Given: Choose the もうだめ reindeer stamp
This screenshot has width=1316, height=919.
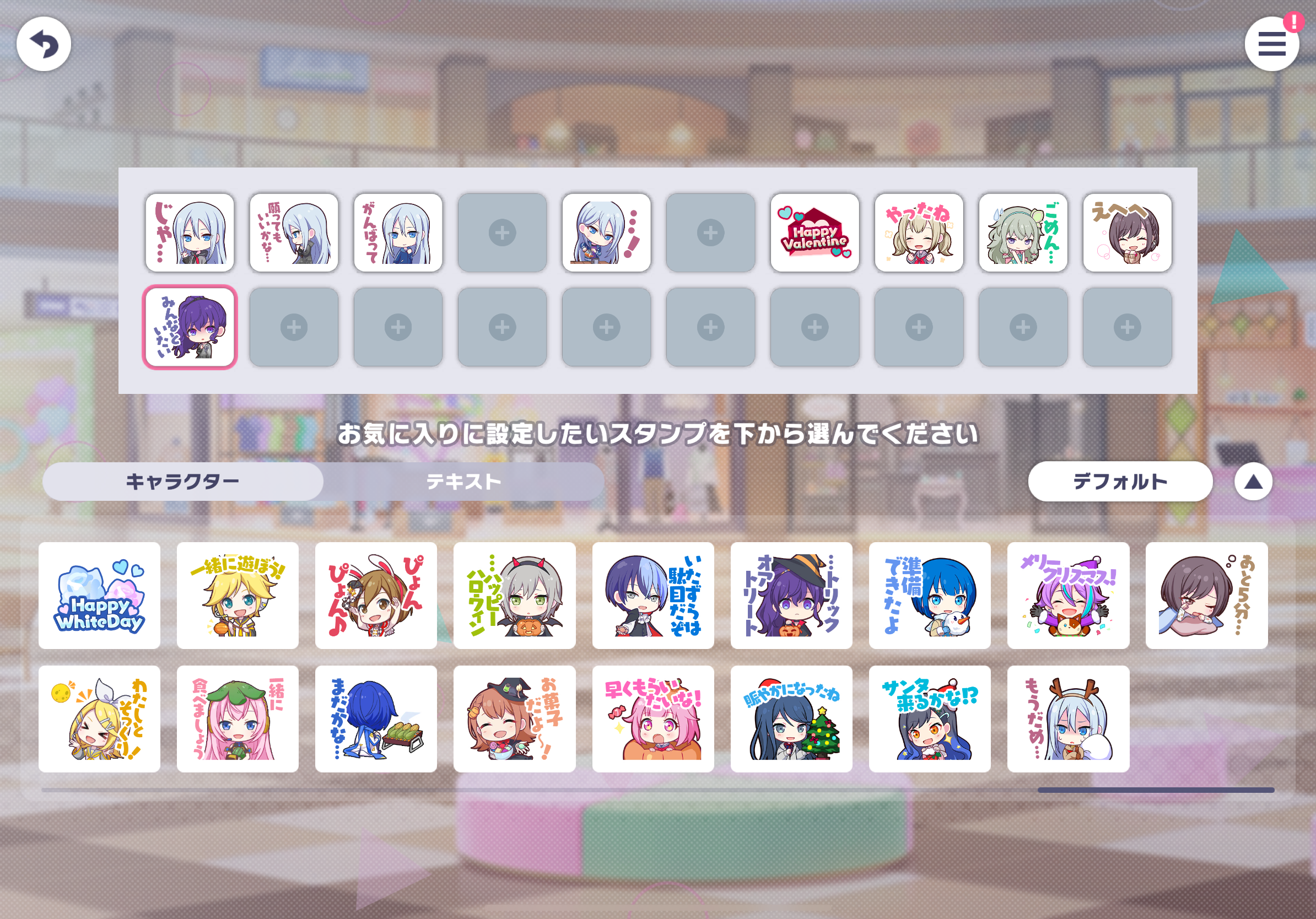Looking at the screenshot, I should point(1068,718).
